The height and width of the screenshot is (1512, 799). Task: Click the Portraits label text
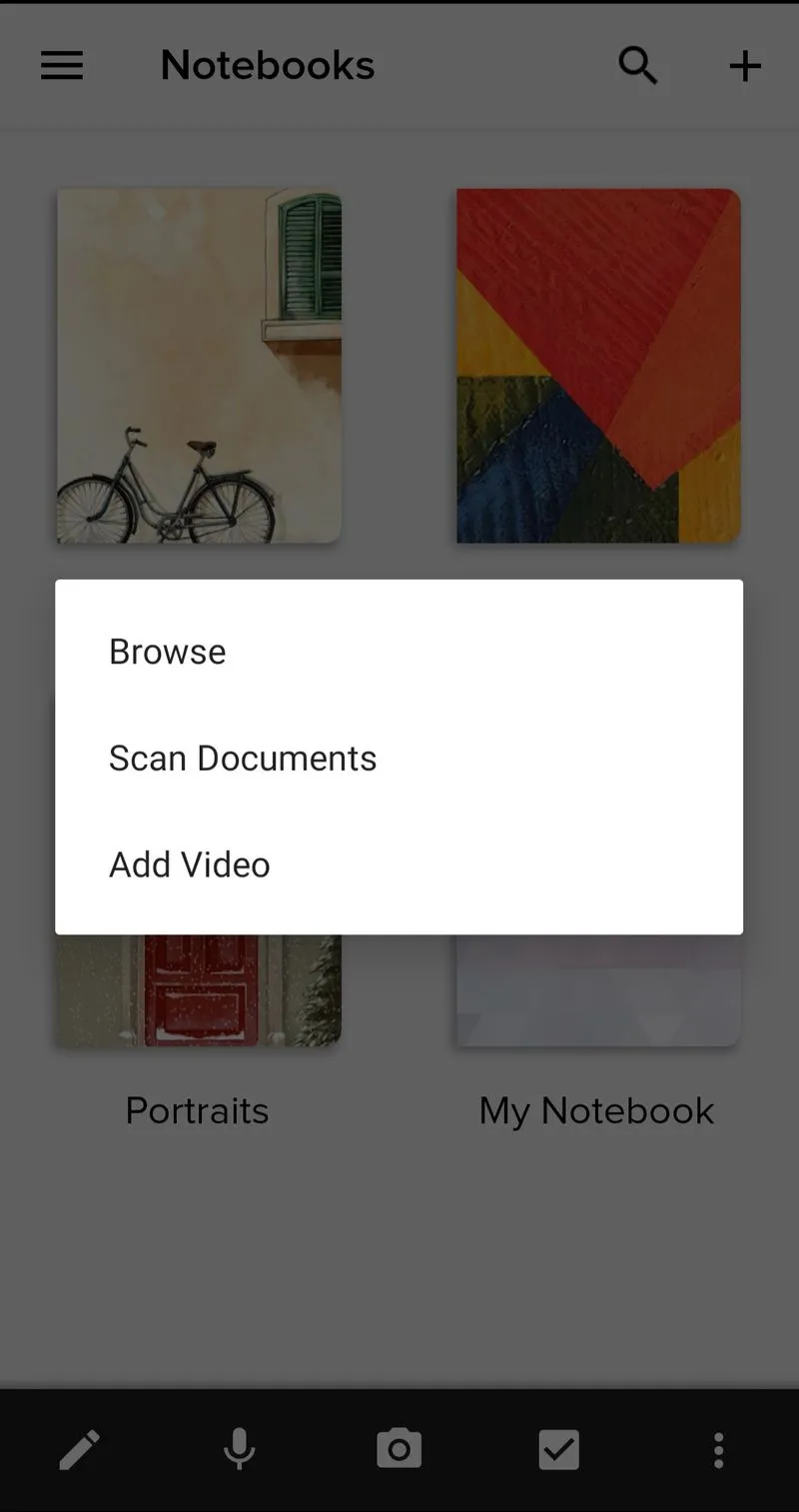(197, 1109)
